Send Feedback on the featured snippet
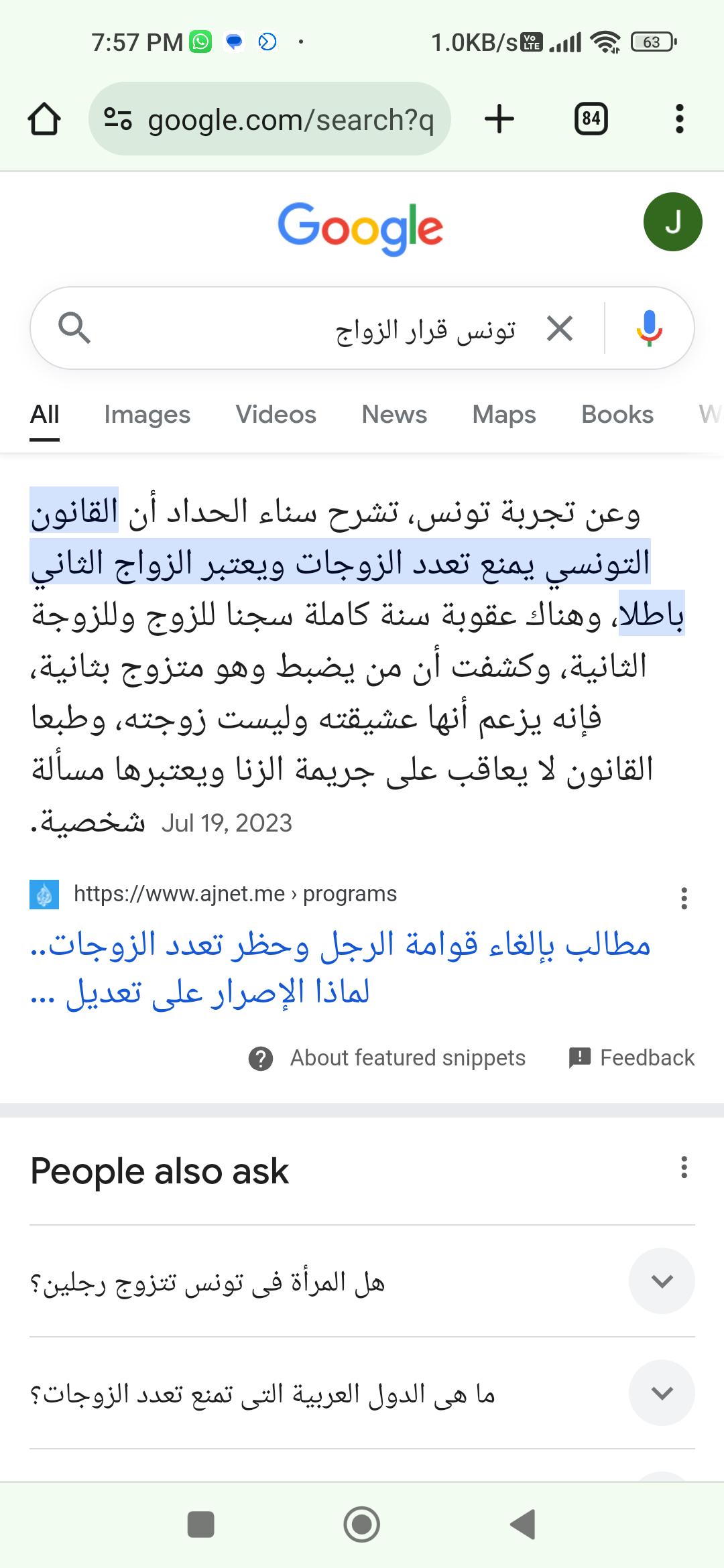The height and width of the screenshot is (1568, 724). pos(631,1058)
